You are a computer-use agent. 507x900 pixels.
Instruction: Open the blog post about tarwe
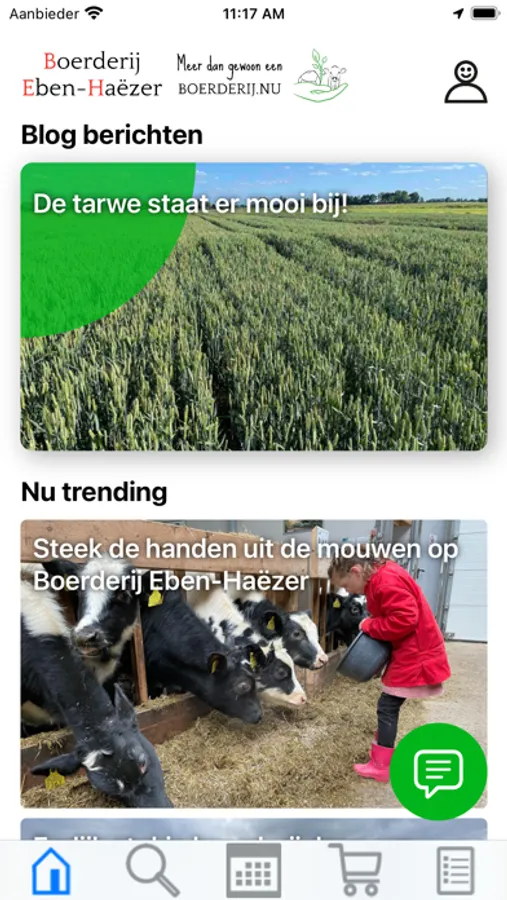point(254,307)
